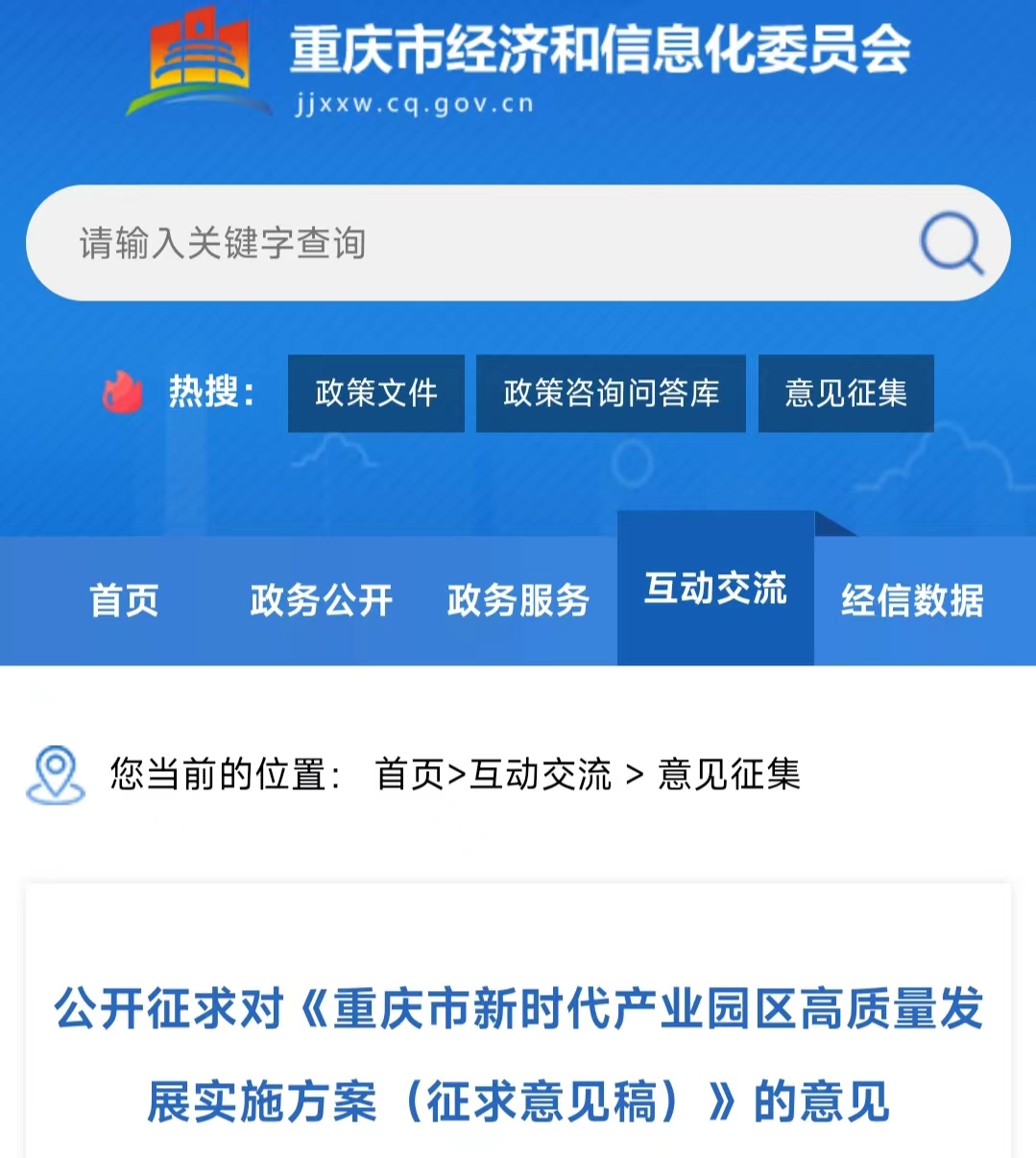Viewport: 1036px width, 1158px height.
Task: Open the 政务服务 navigation tab
Action: tap(518, 600)
